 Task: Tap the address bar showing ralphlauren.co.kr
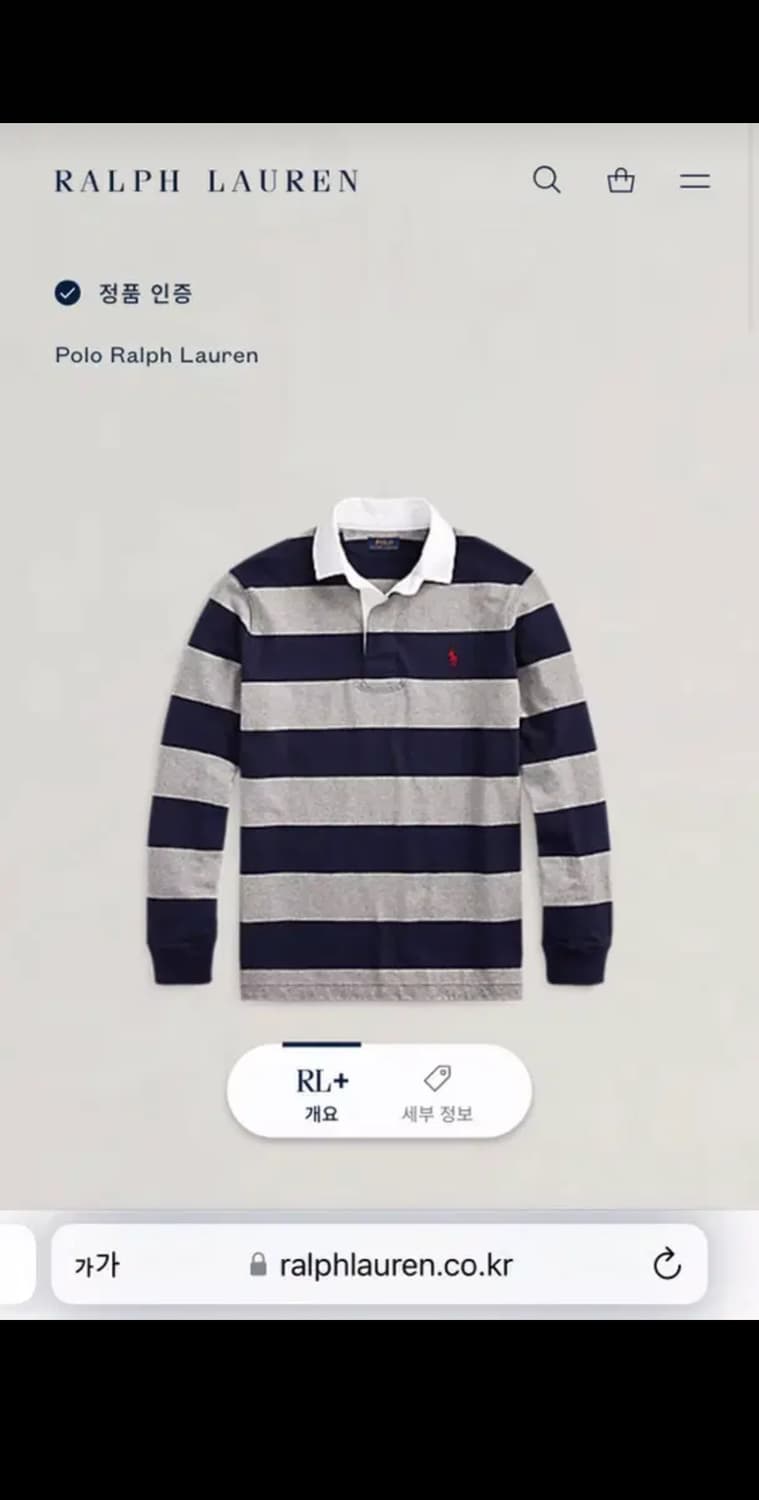398,1264
